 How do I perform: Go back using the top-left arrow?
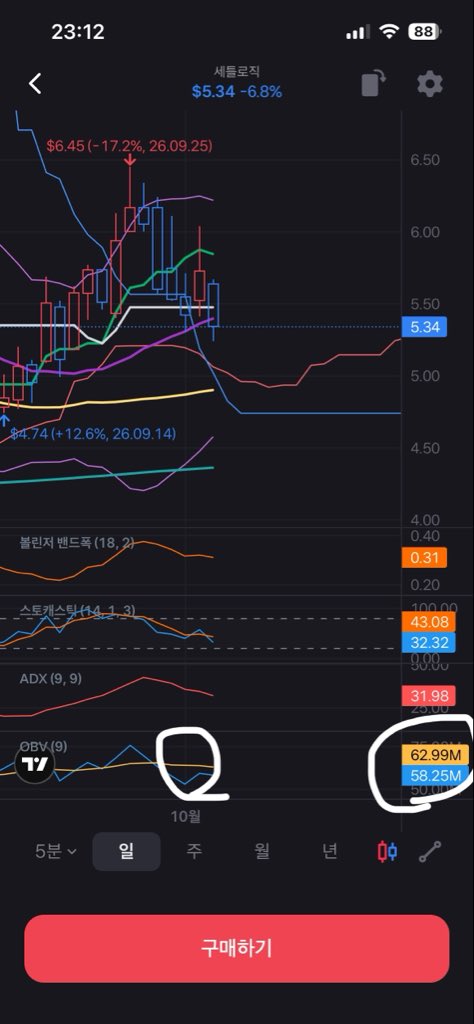[35, 83]
